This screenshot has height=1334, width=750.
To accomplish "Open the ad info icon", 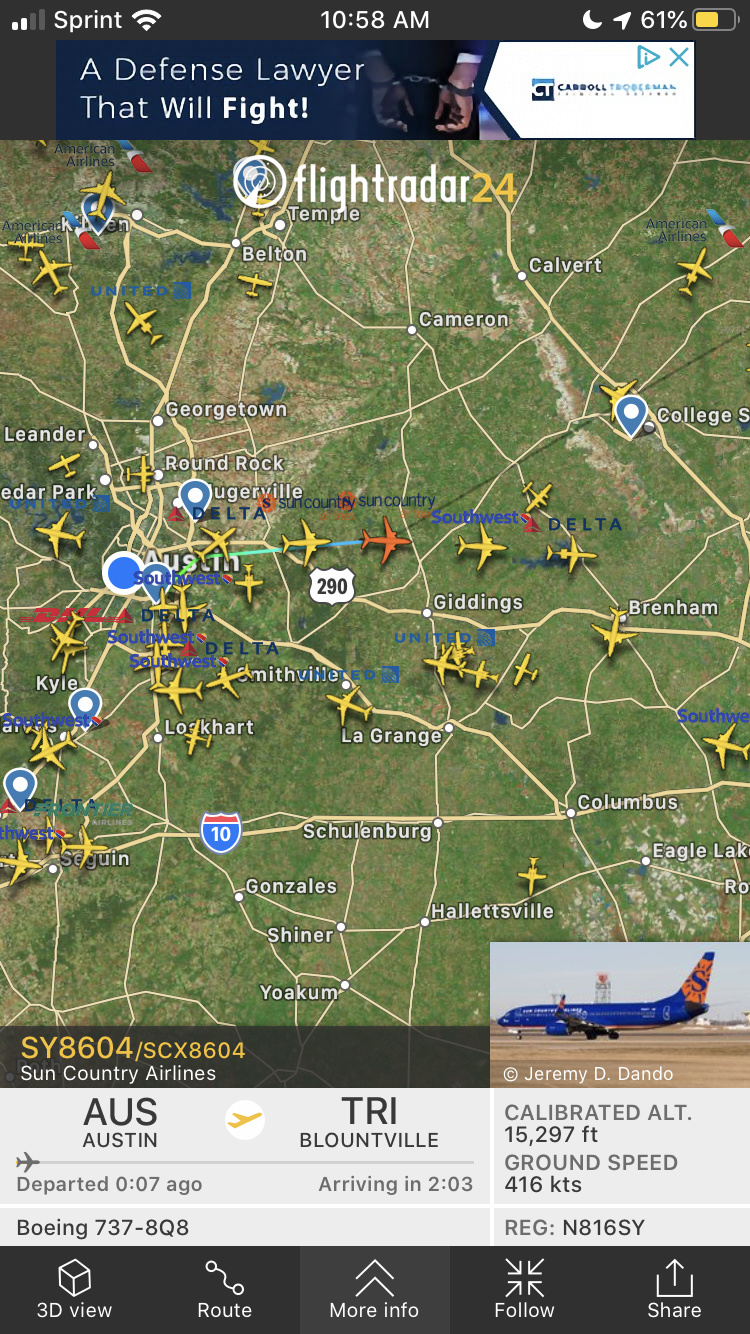I will (648, 57).
